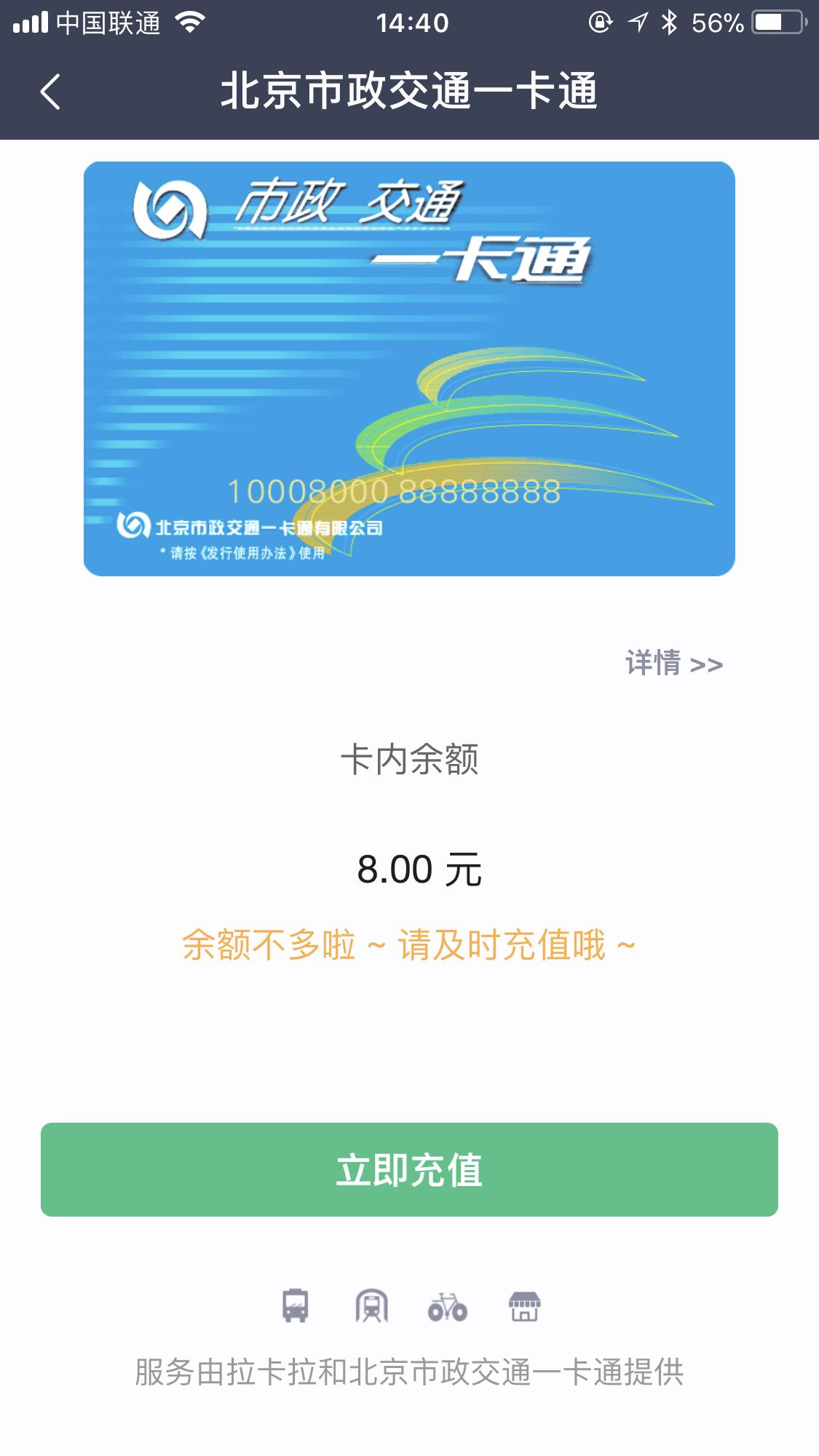The image size is (819, 1456).
Task: Tap the Wi-Fi icon in the status bar
Action: click(x=191, y=21)
